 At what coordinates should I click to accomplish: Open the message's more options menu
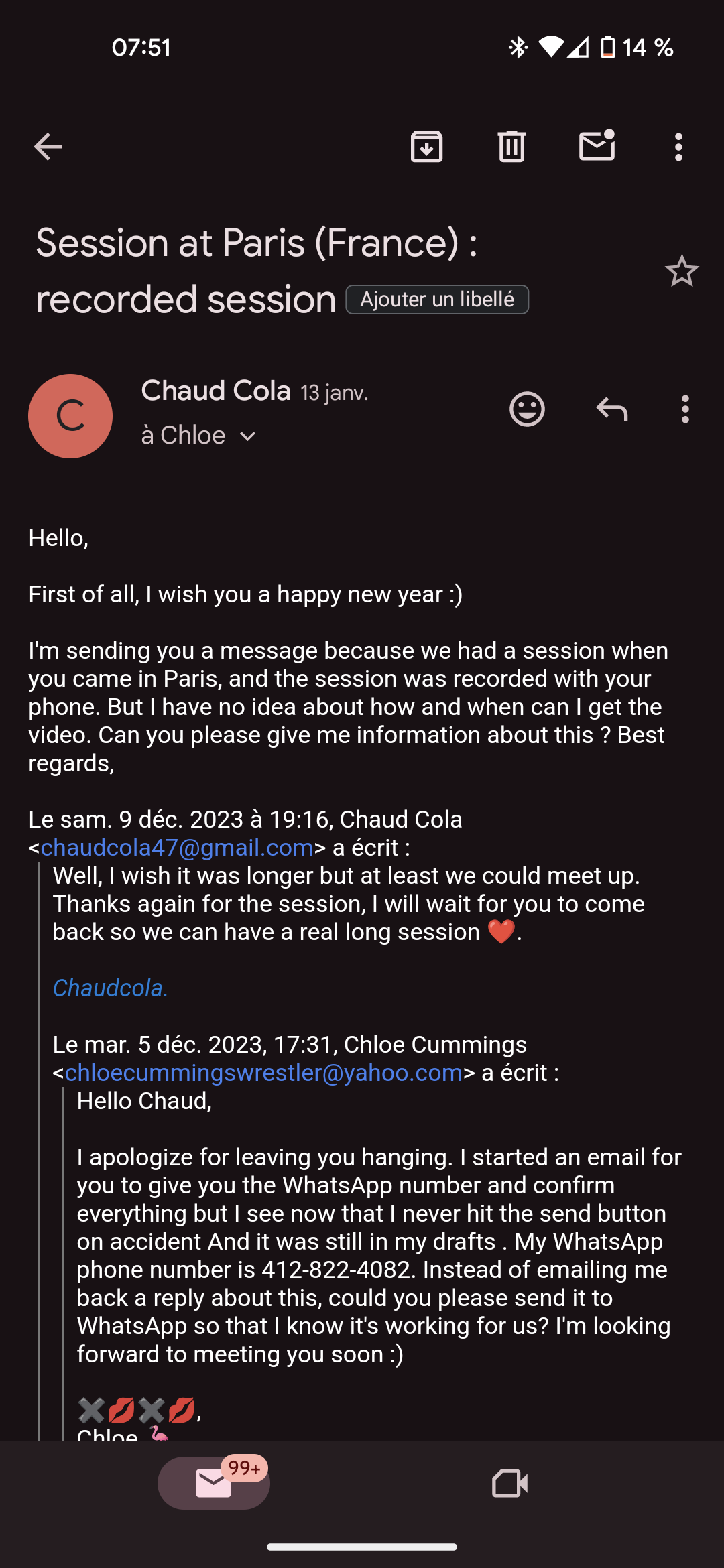click(684, 409)
